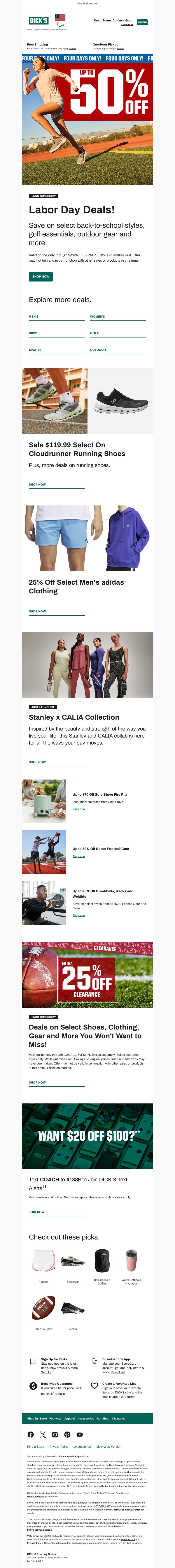The height and width of the screenshot is (1568, 175).
Task: Shop Now for Solo Stove fire pits
Action: pyautogui.click(x=79, y=809)
